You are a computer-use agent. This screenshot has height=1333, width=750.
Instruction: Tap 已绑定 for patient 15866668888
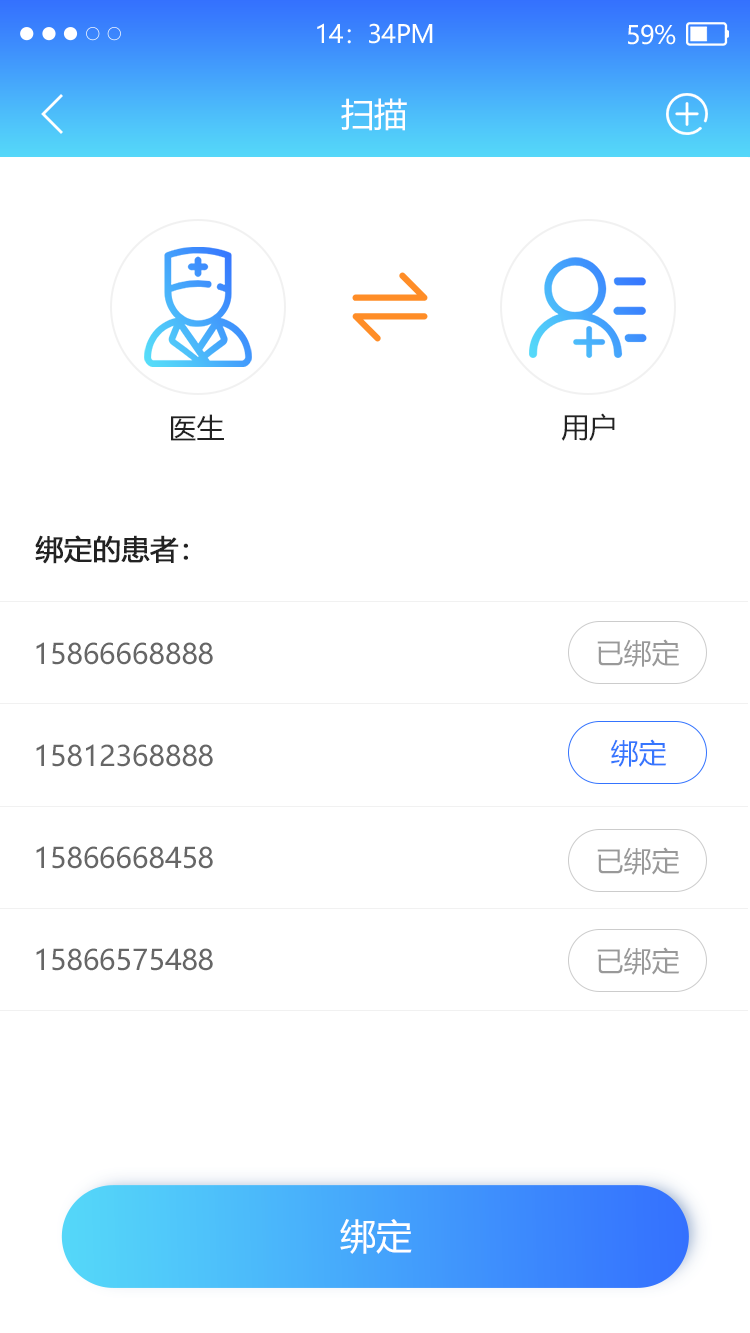637,653
